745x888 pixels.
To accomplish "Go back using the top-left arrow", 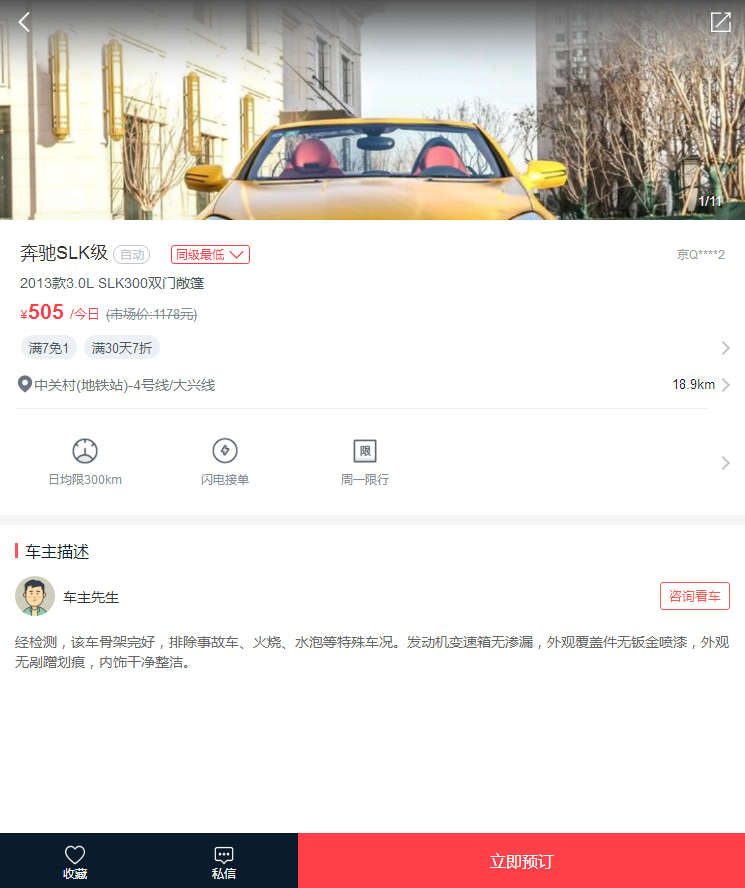I will tap(24, 22).
